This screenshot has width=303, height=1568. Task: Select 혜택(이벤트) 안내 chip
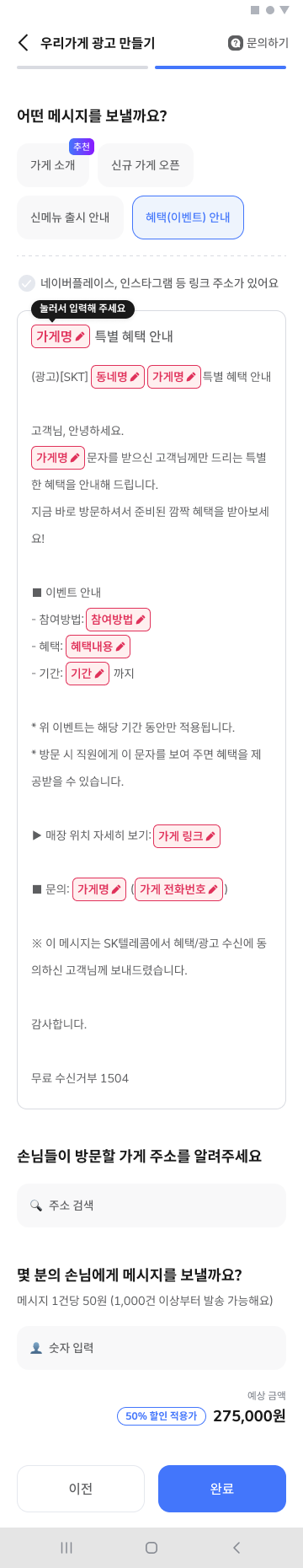pyautogui.click(x=188, y=217)
